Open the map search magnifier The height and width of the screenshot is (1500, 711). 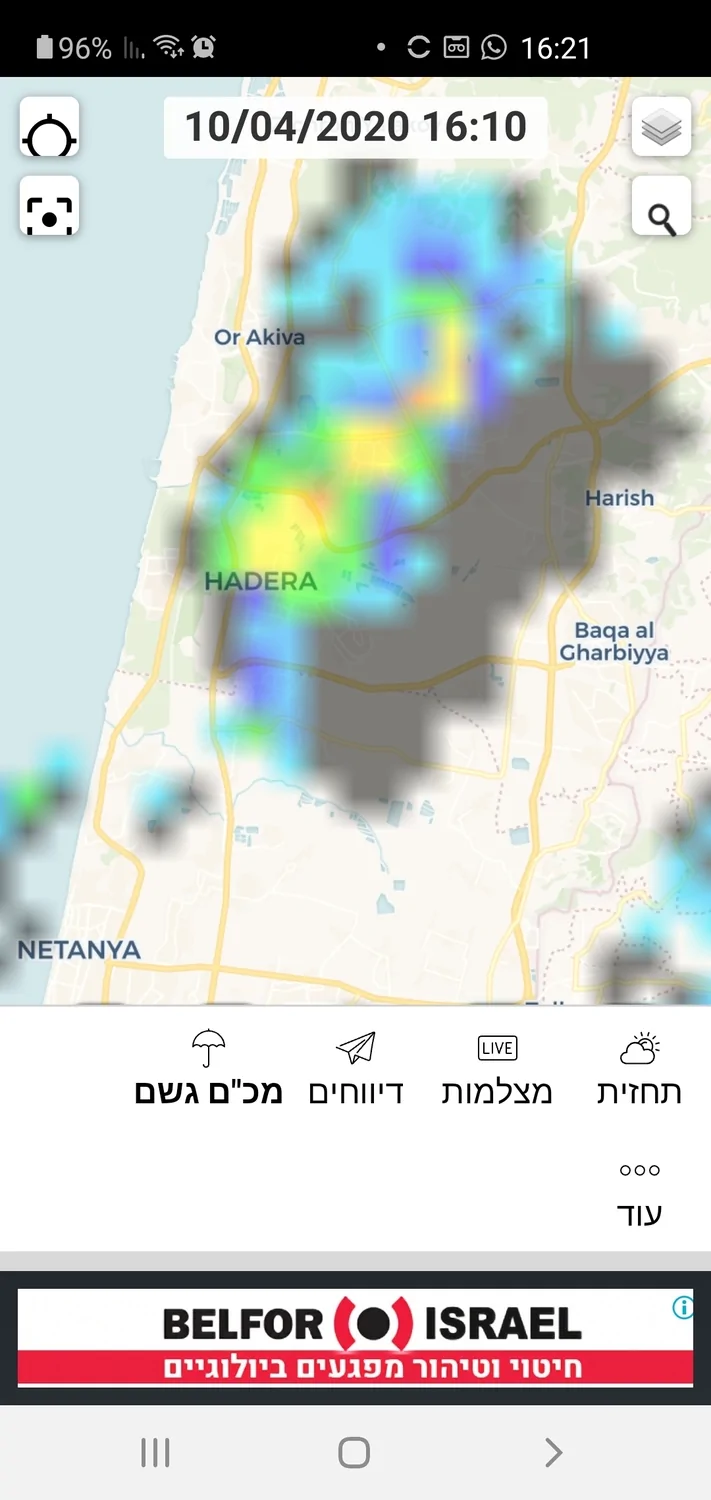click(661, 207)
